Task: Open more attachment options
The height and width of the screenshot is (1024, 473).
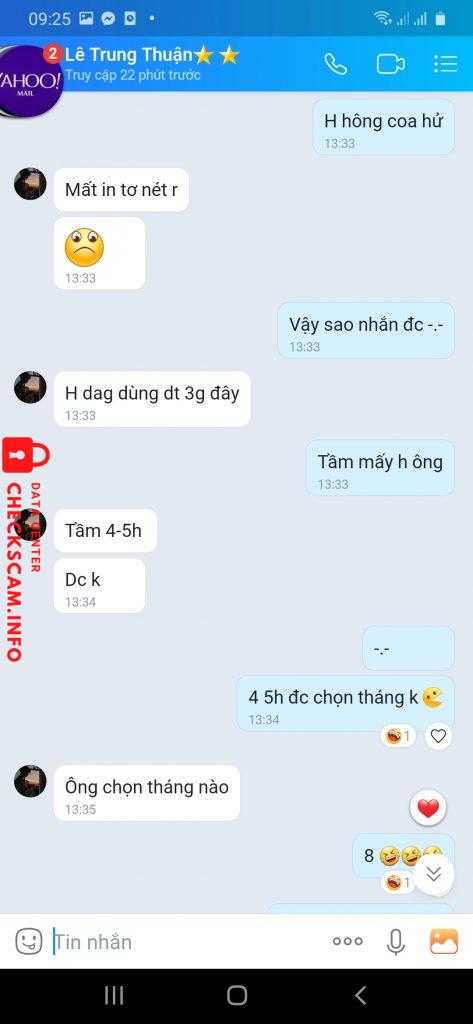Action: (x=348, y=941)
